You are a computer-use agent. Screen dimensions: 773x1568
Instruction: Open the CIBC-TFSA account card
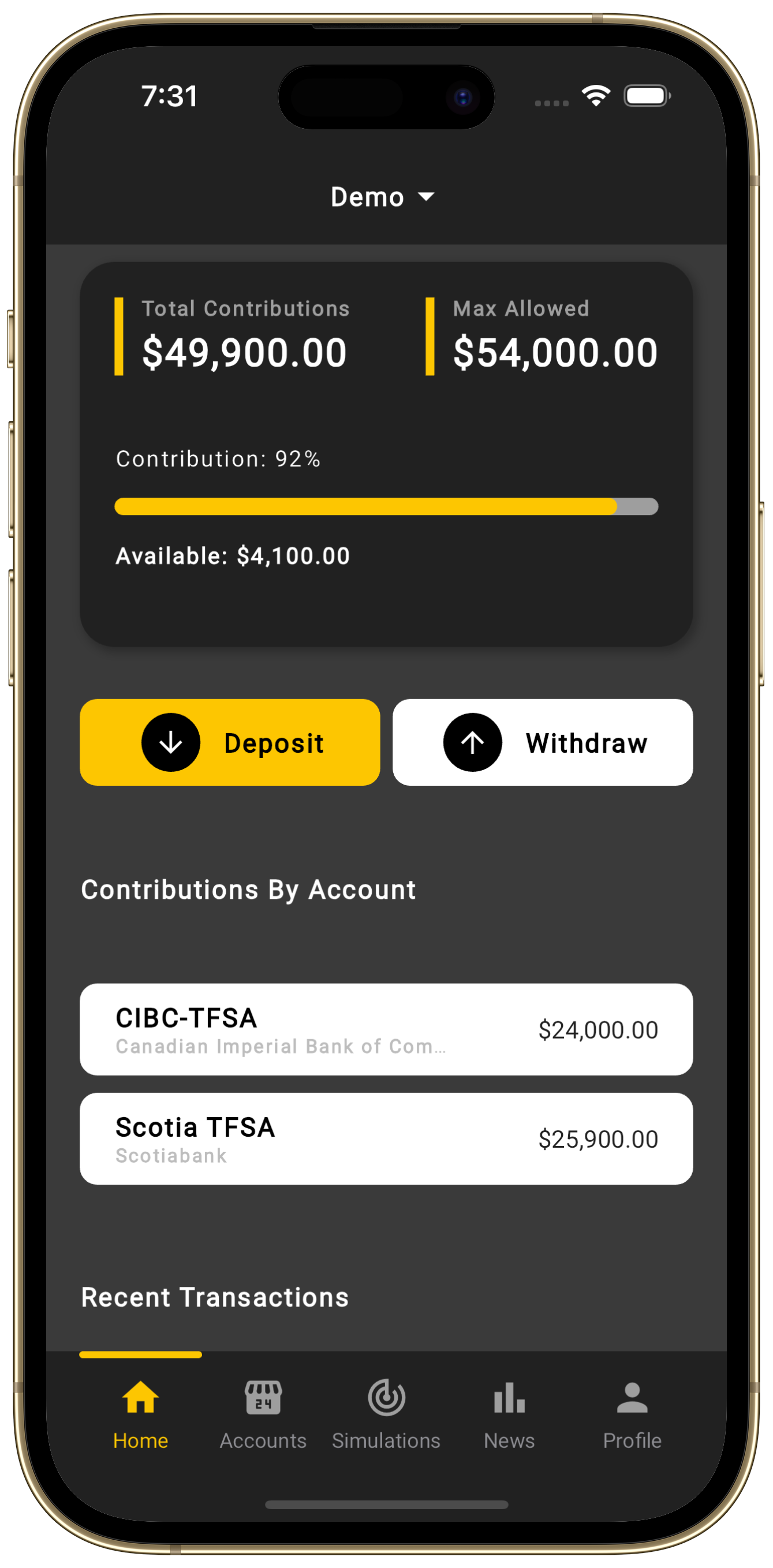coord(386,1029)
